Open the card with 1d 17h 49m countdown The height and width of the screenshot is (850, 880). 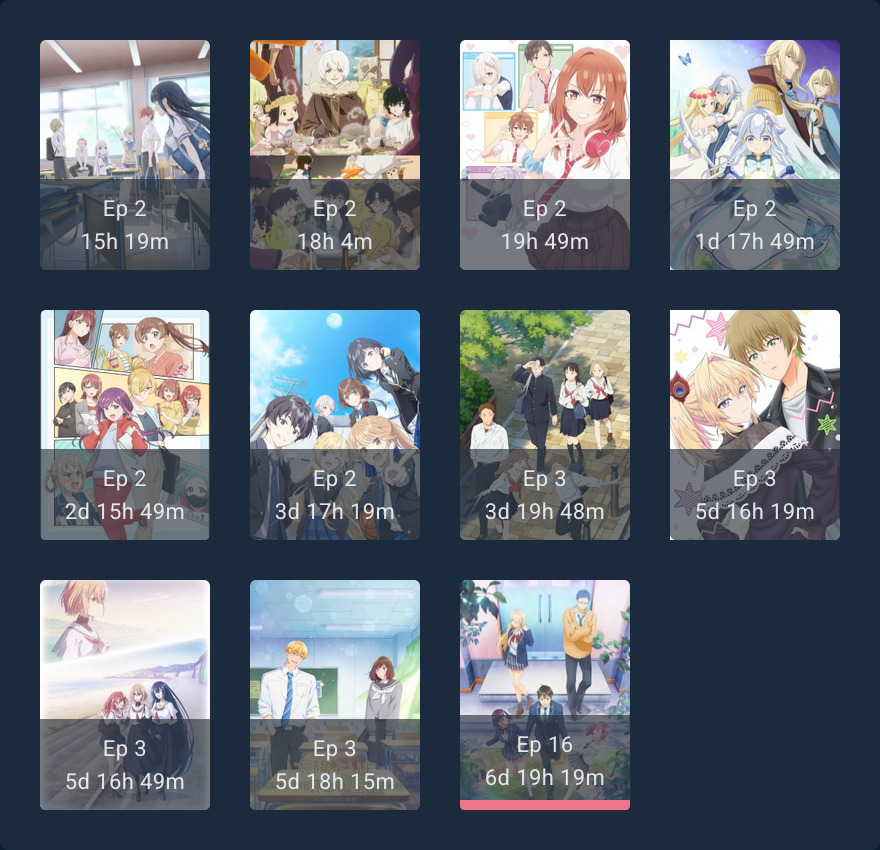click(x=755, y=155)
